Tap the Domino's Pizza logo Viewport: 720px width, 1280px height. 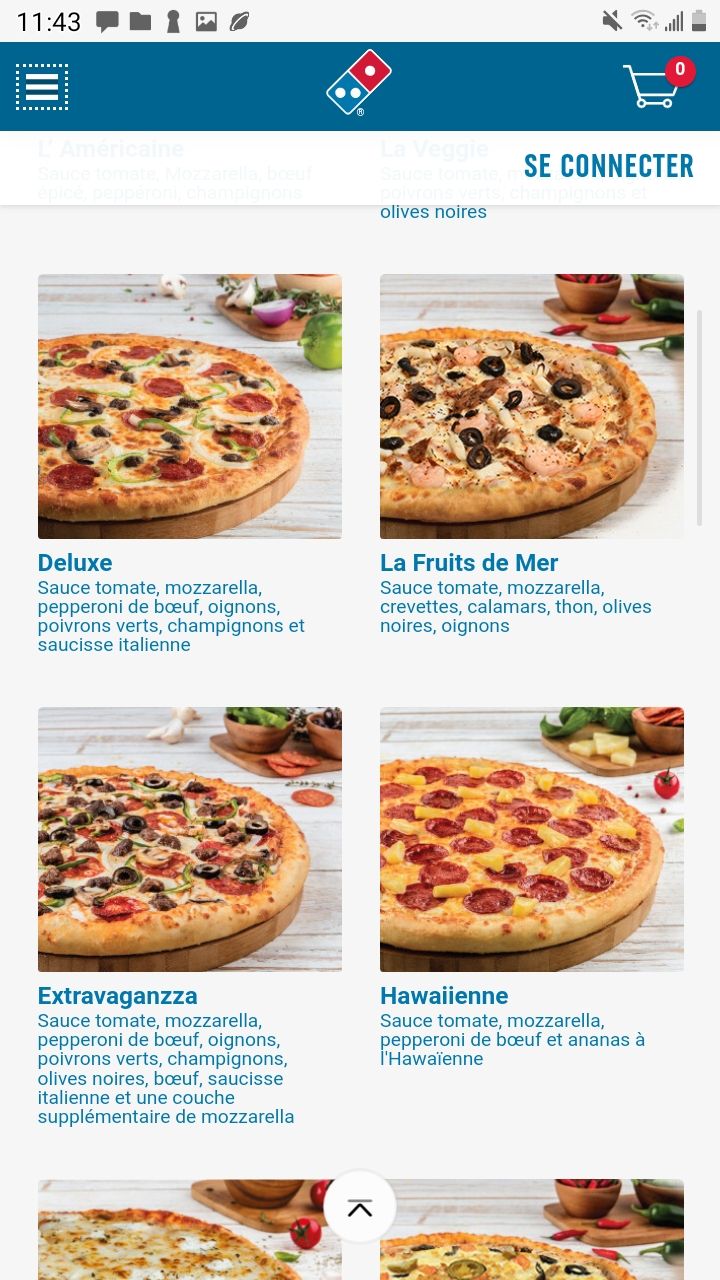359,82
